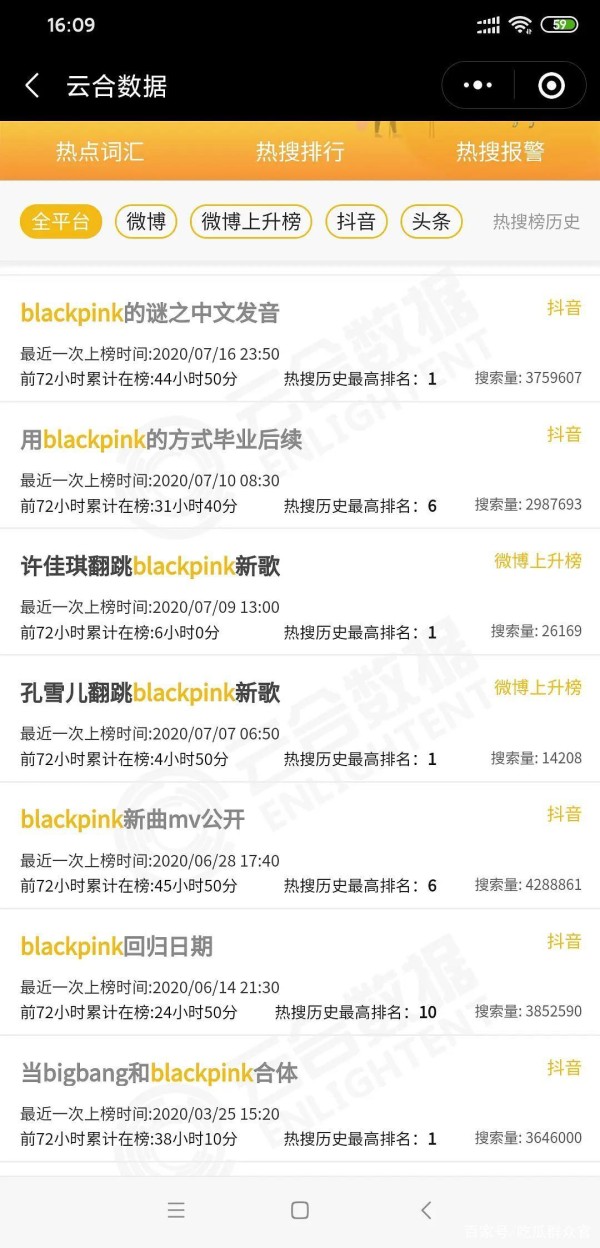Open blackpink回归日期 entry
This screenshot has height=1248, width=600.
point(116,946)
